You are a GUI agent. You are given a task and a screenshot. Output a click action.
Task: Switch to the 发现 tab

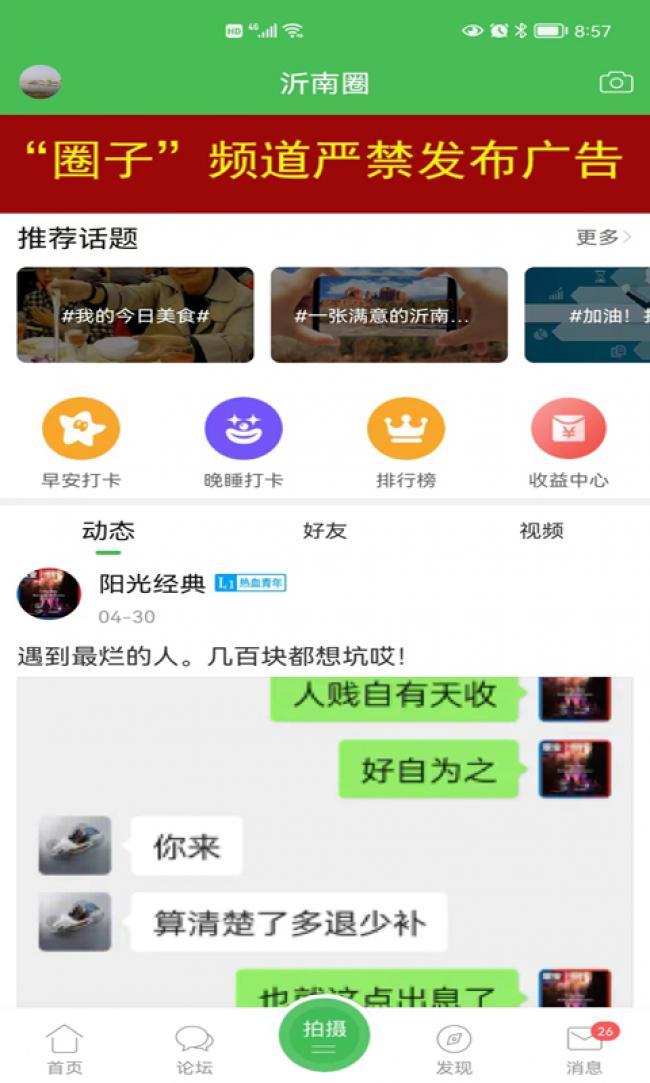coord(454,1048)
